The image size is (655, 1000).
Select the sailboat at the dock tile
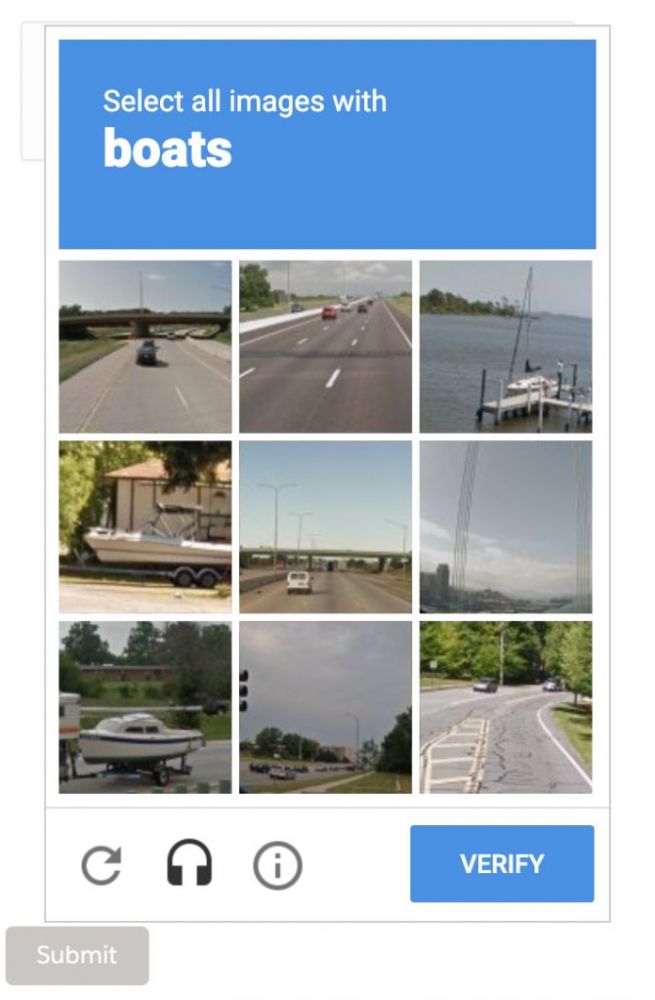point(505,346)
